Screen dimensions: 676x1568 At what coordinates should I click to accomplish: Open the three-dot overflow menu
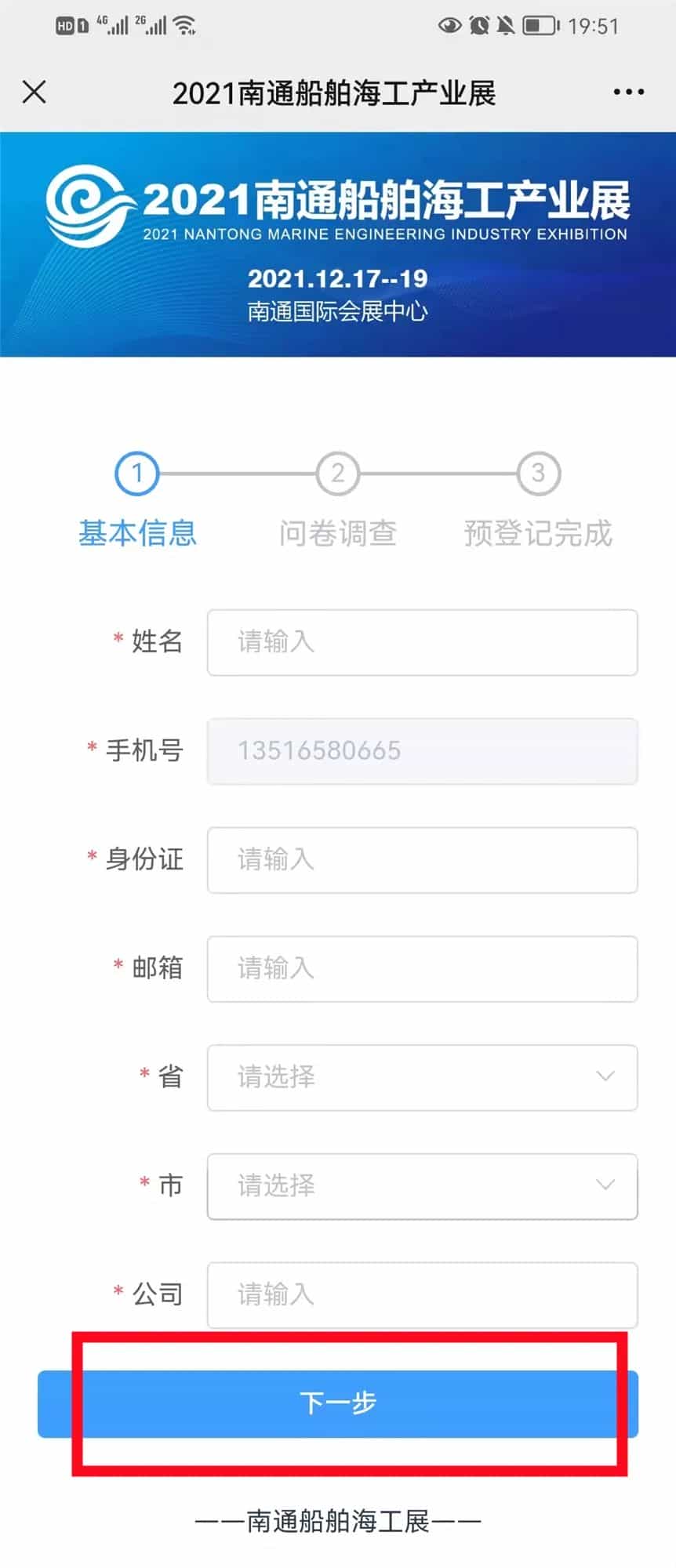(628, 92)
